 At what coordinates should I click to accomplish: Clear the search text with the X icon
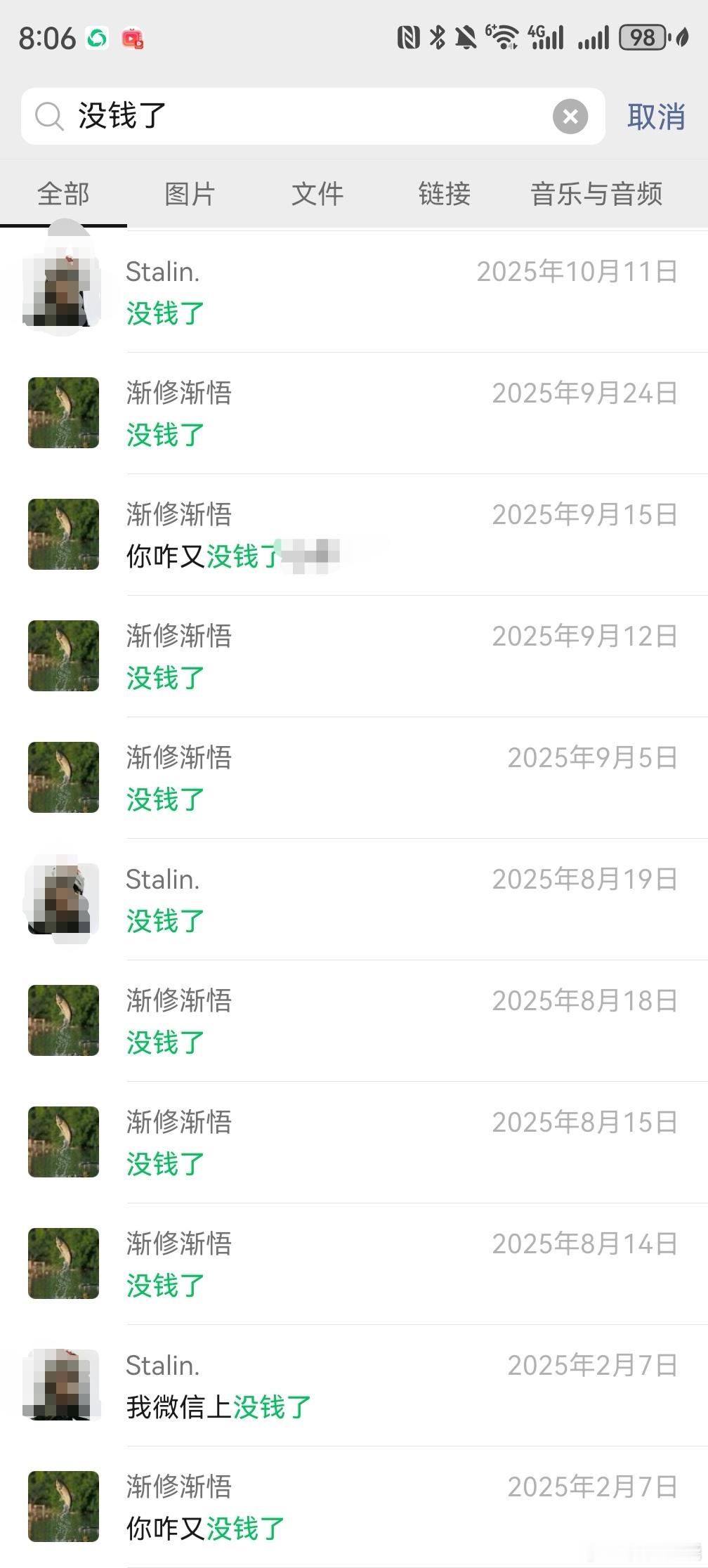[x=570, y=116]
